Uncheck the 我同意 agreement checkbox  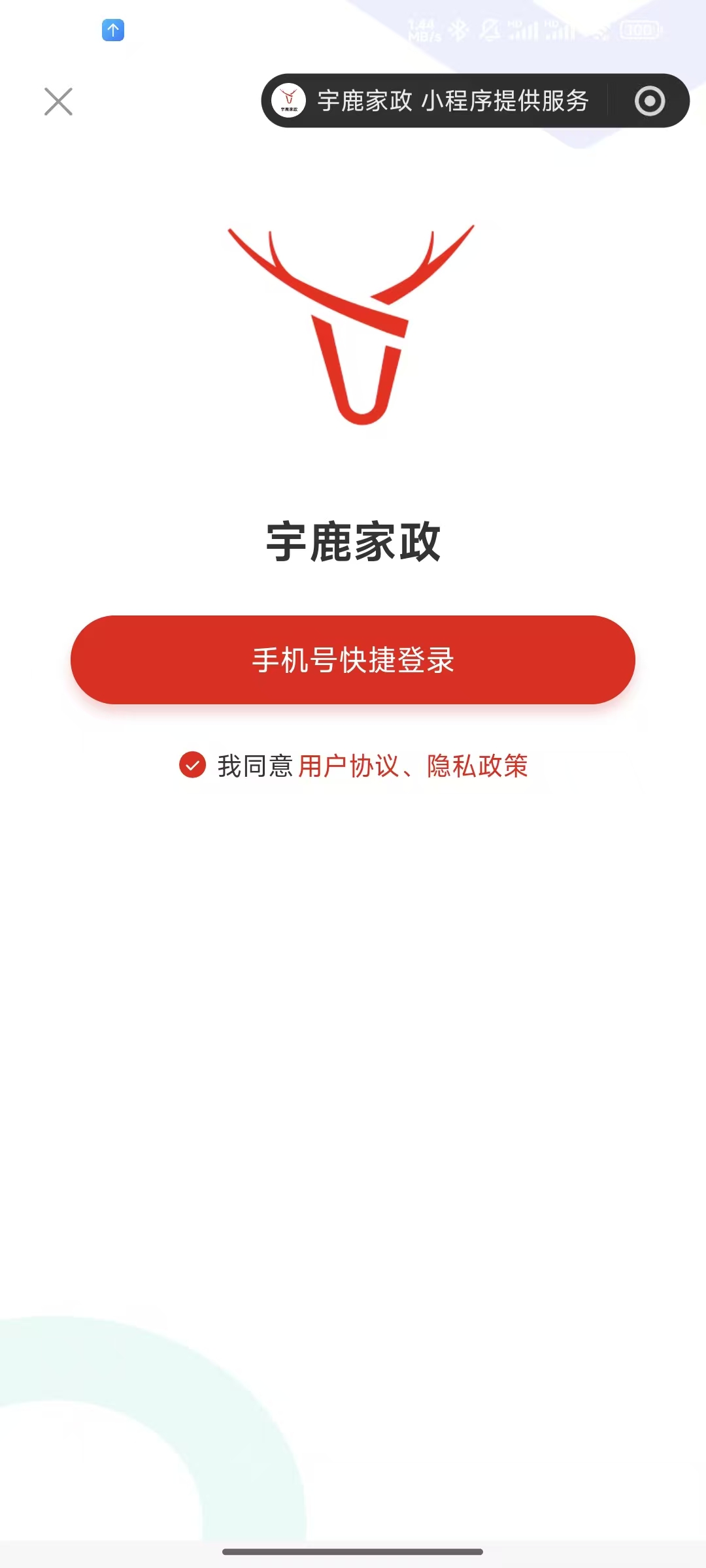tap(193, 765)
